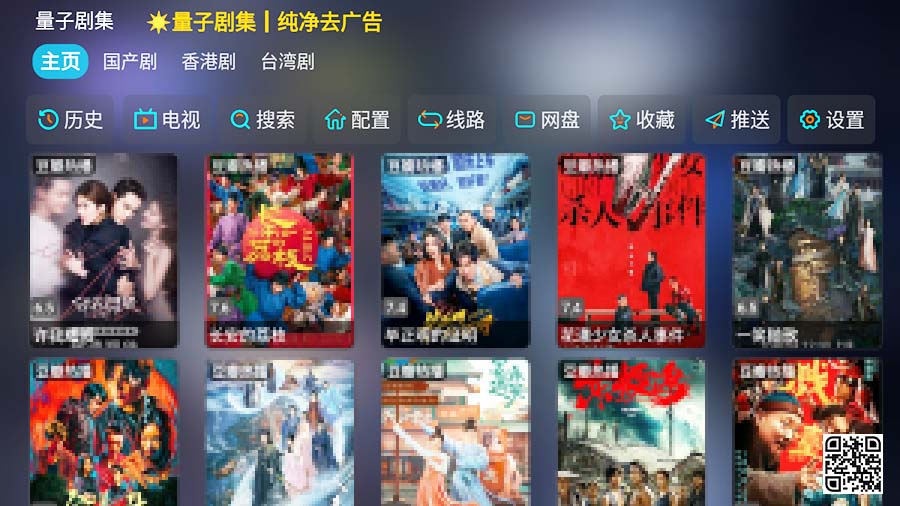Image resolution: width=900 pixels, height=506 pixels.
Task: Open the 长安的荔枝 drama card
Action: click(x=279, y=250)
